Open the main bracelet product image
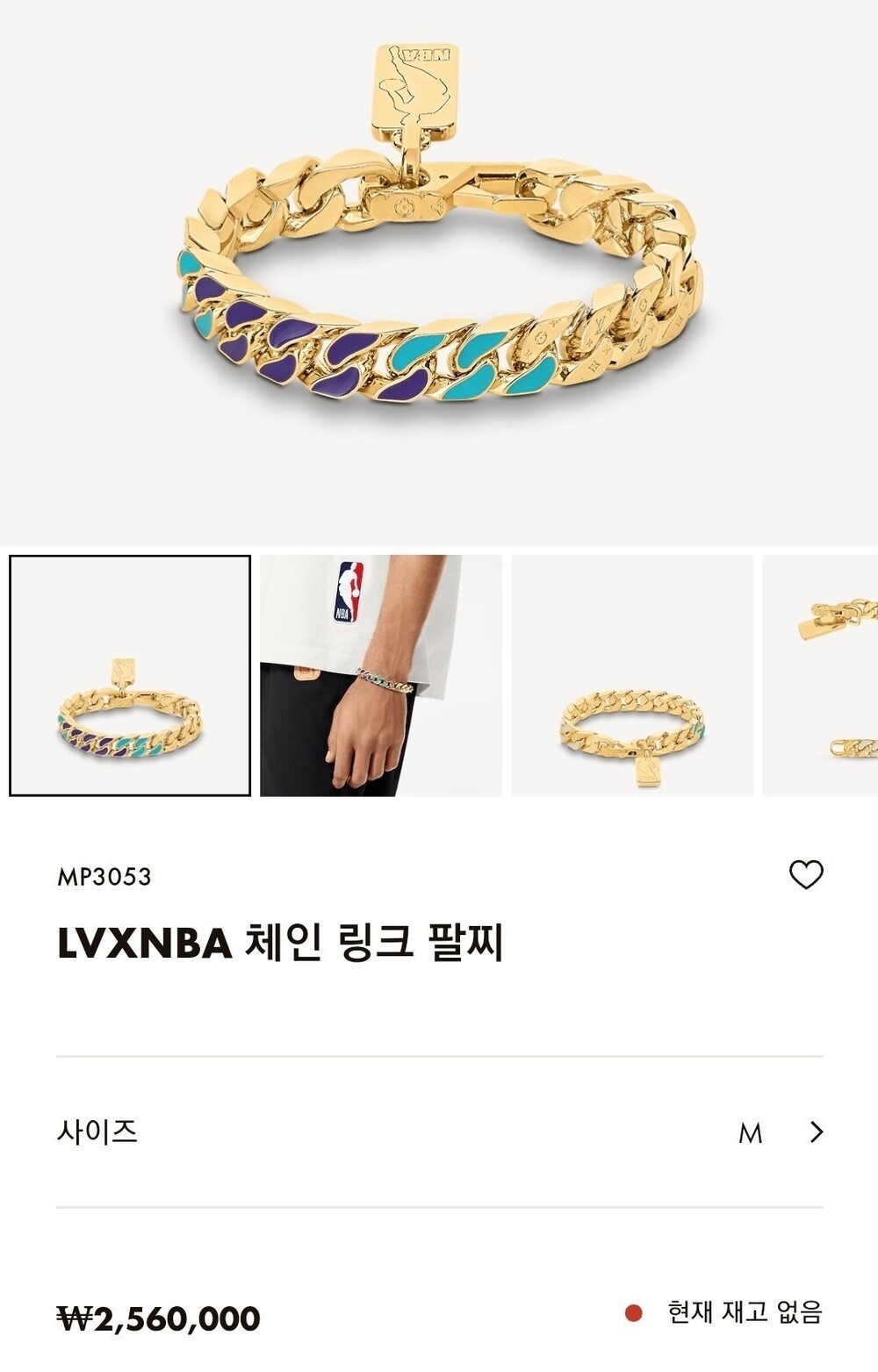The width and height of the screenshot is (878, 1372). click(439, 272)
